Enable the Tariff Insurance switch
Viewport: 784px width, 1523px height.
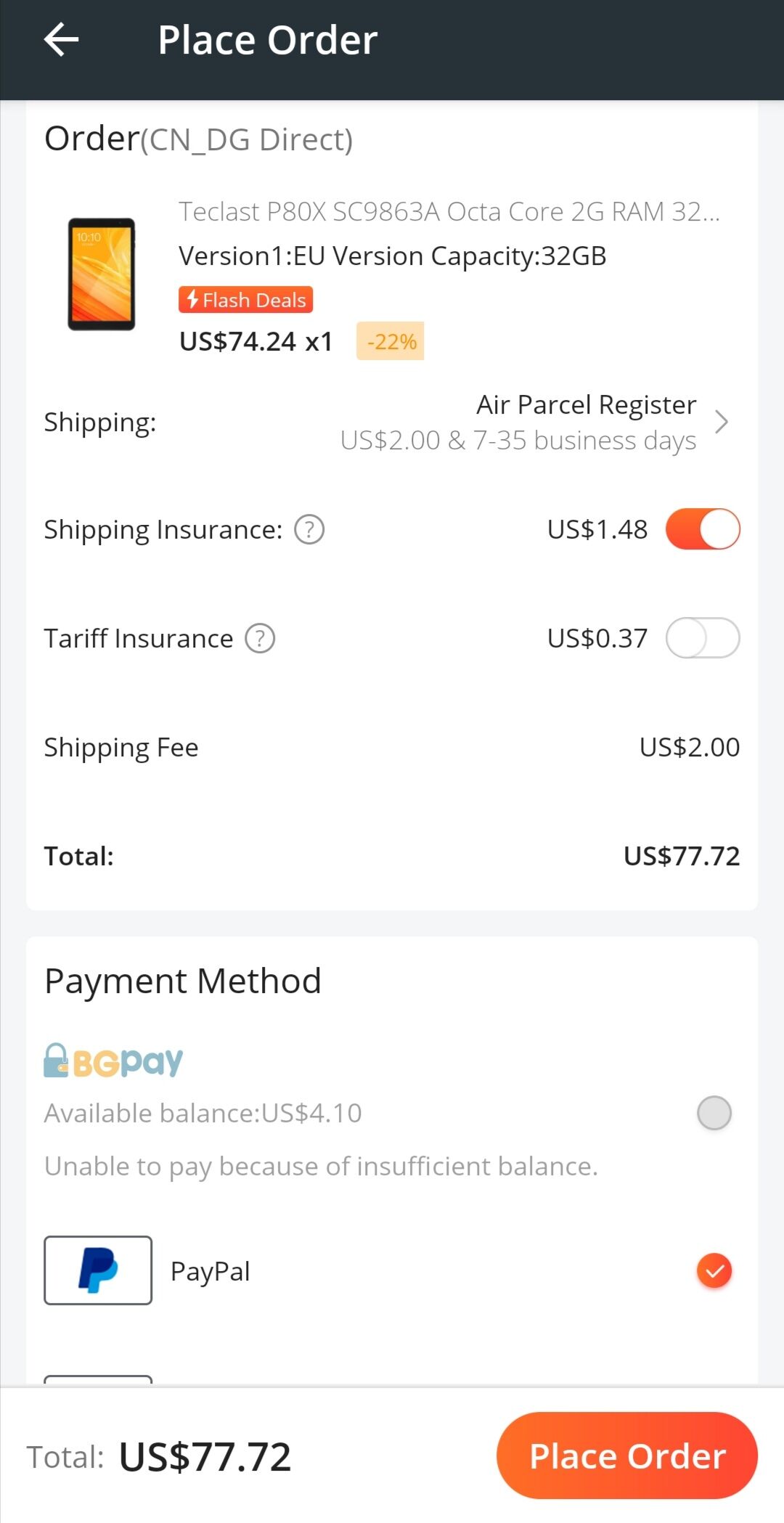(703, 638)
